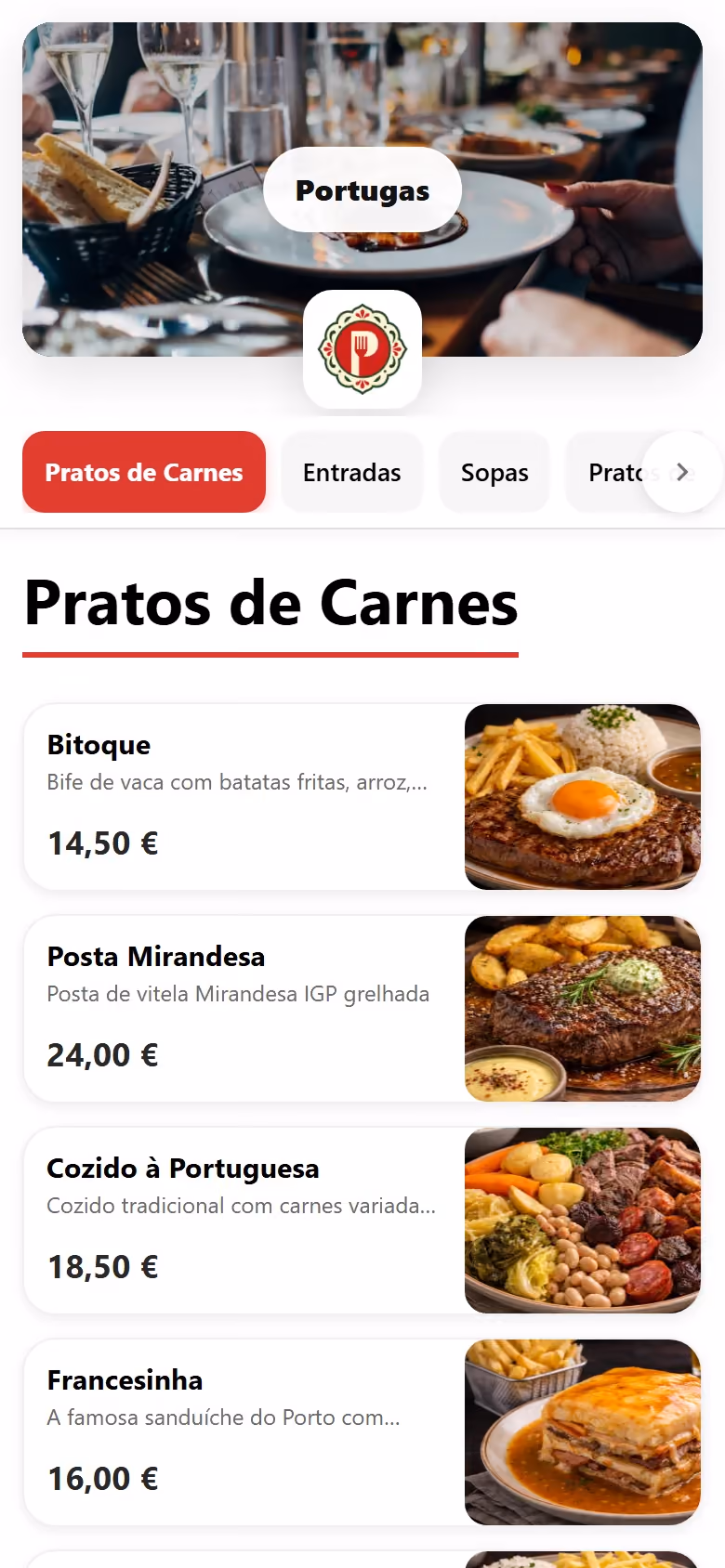Tap the arrow to show more categories

682,472
